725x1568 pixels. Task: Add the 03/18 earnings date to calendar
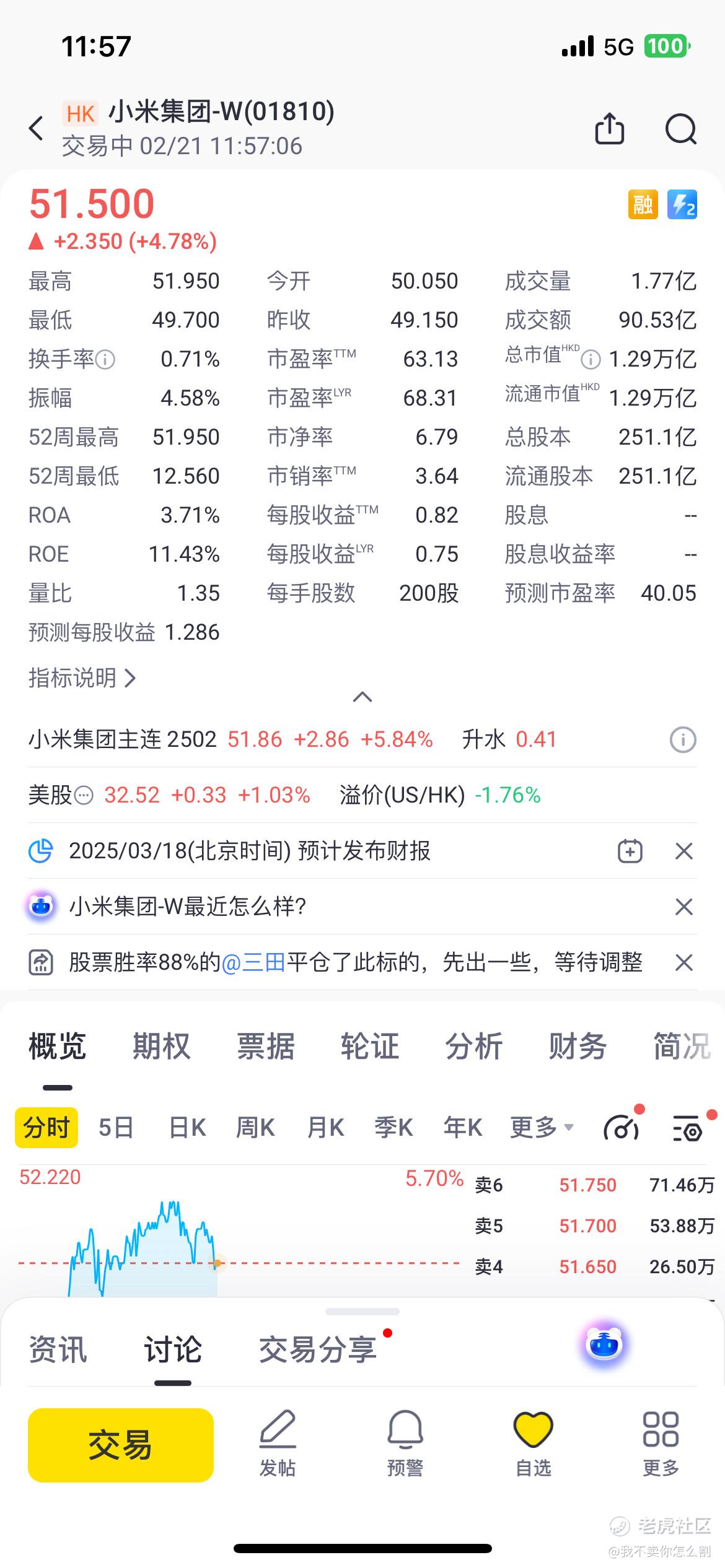(x=630, y=851)
